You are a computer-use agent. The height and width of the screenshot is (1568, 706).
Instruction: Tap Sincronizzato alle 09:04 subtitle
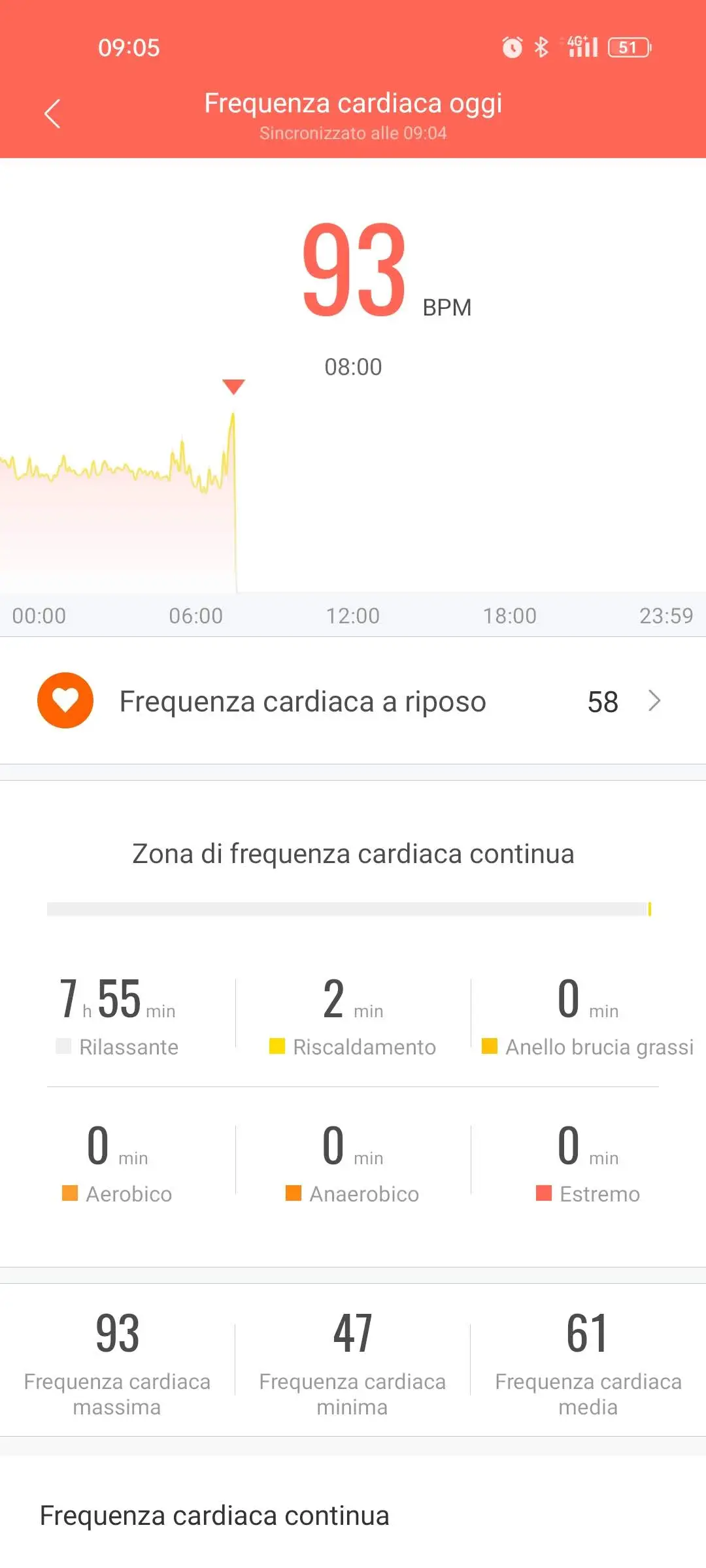[x=353, y=133]
